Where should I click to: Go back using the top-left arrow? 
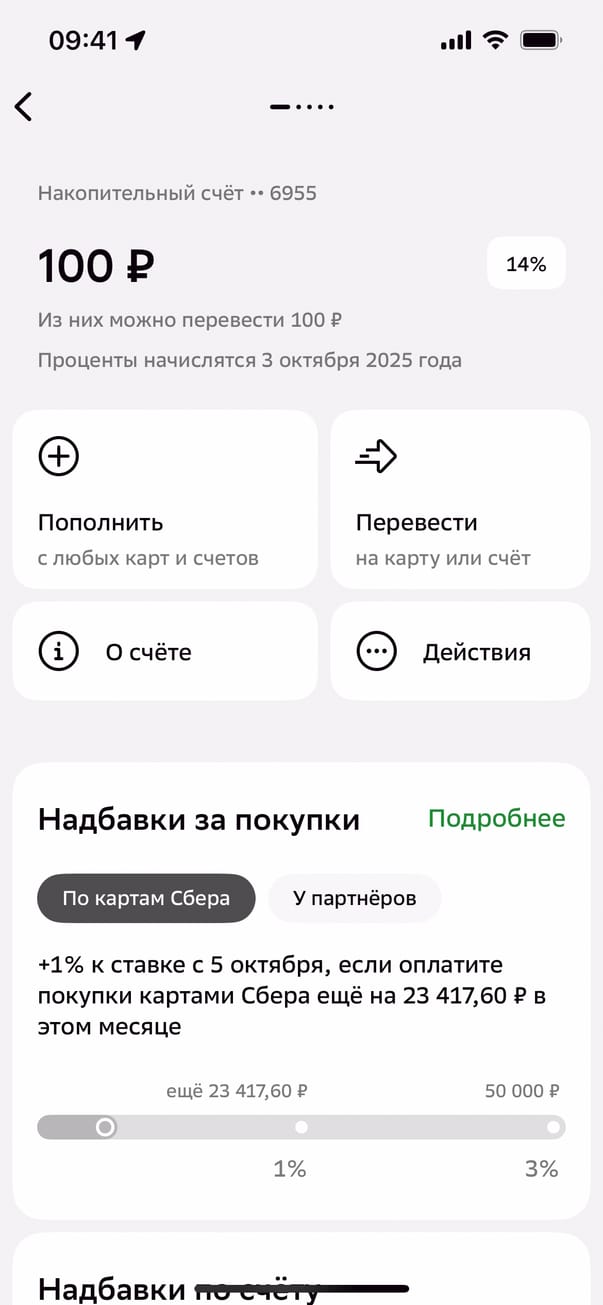pyautogui.click(x=24, y=106)
